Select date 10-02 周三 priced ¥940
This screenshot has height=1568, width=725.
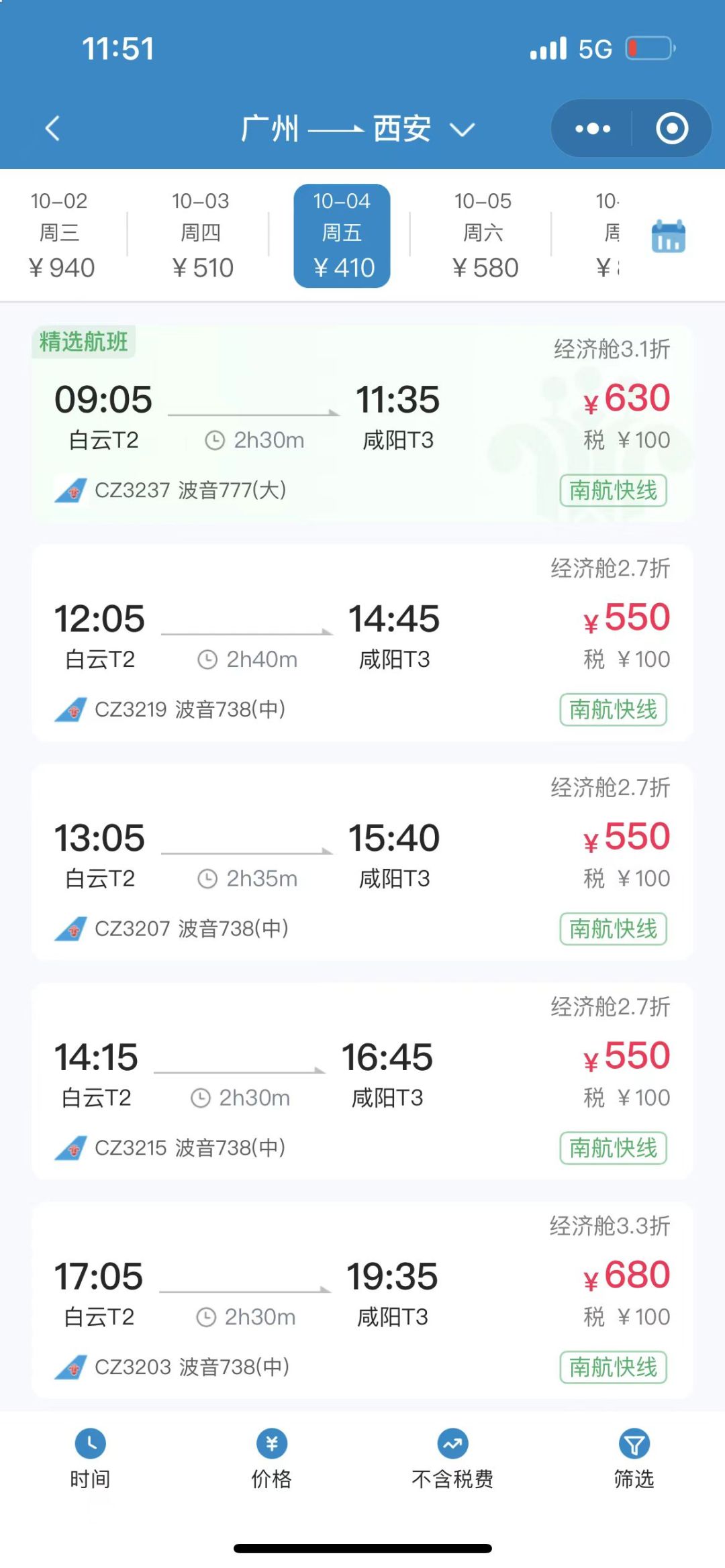[60, 235]
